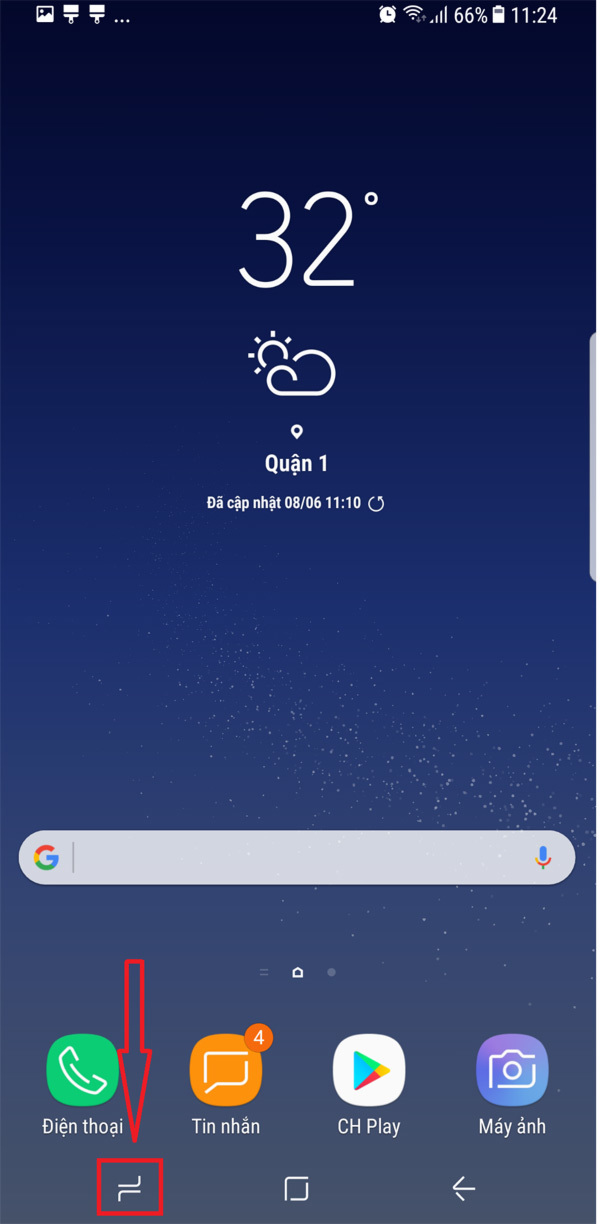
Task: Open the Tin nhắn messages app
Action: pyautogui.click(x=226, y=1071)
